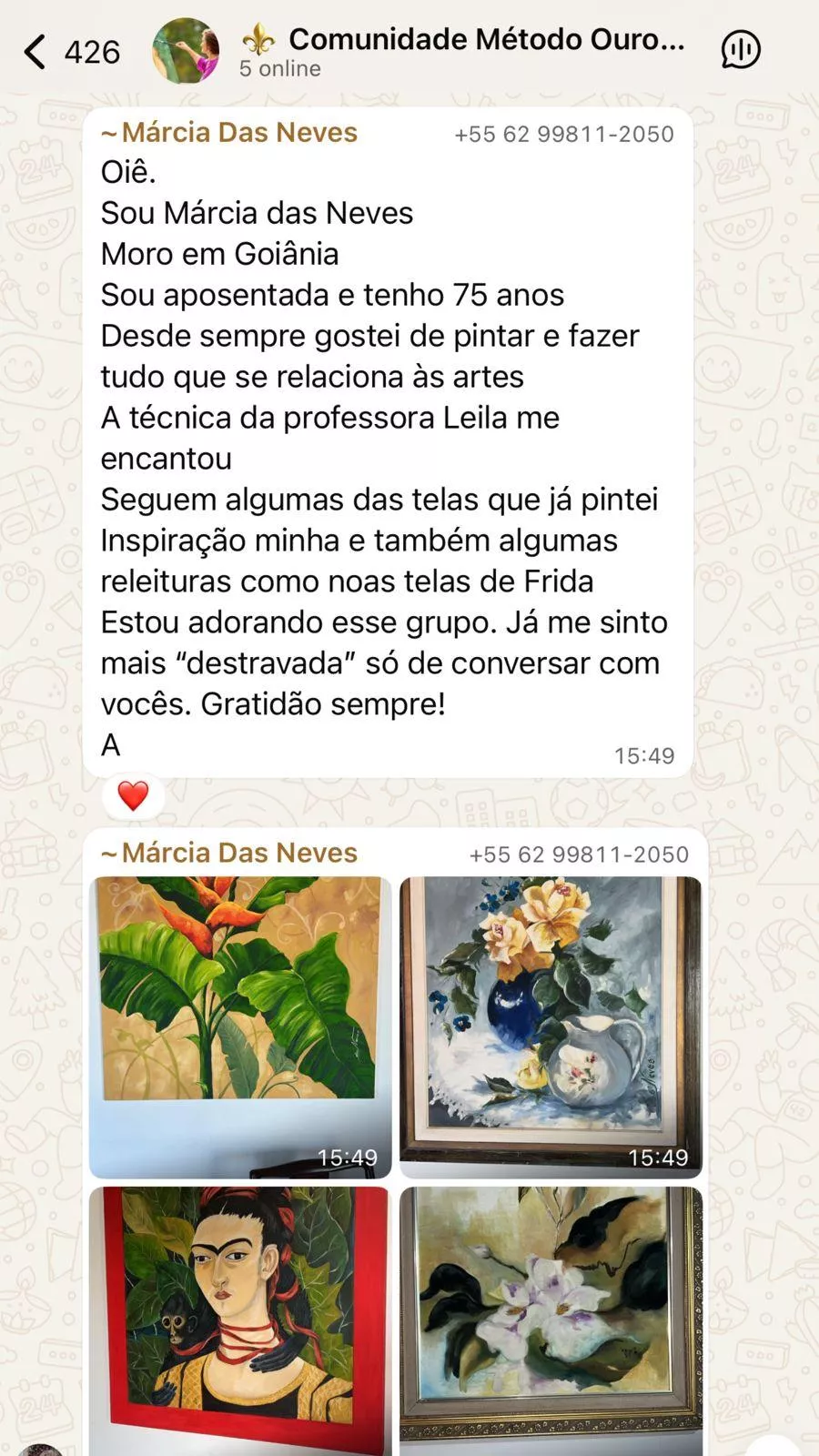Open the roses in blue vase painting

[x=551, y=1026]
